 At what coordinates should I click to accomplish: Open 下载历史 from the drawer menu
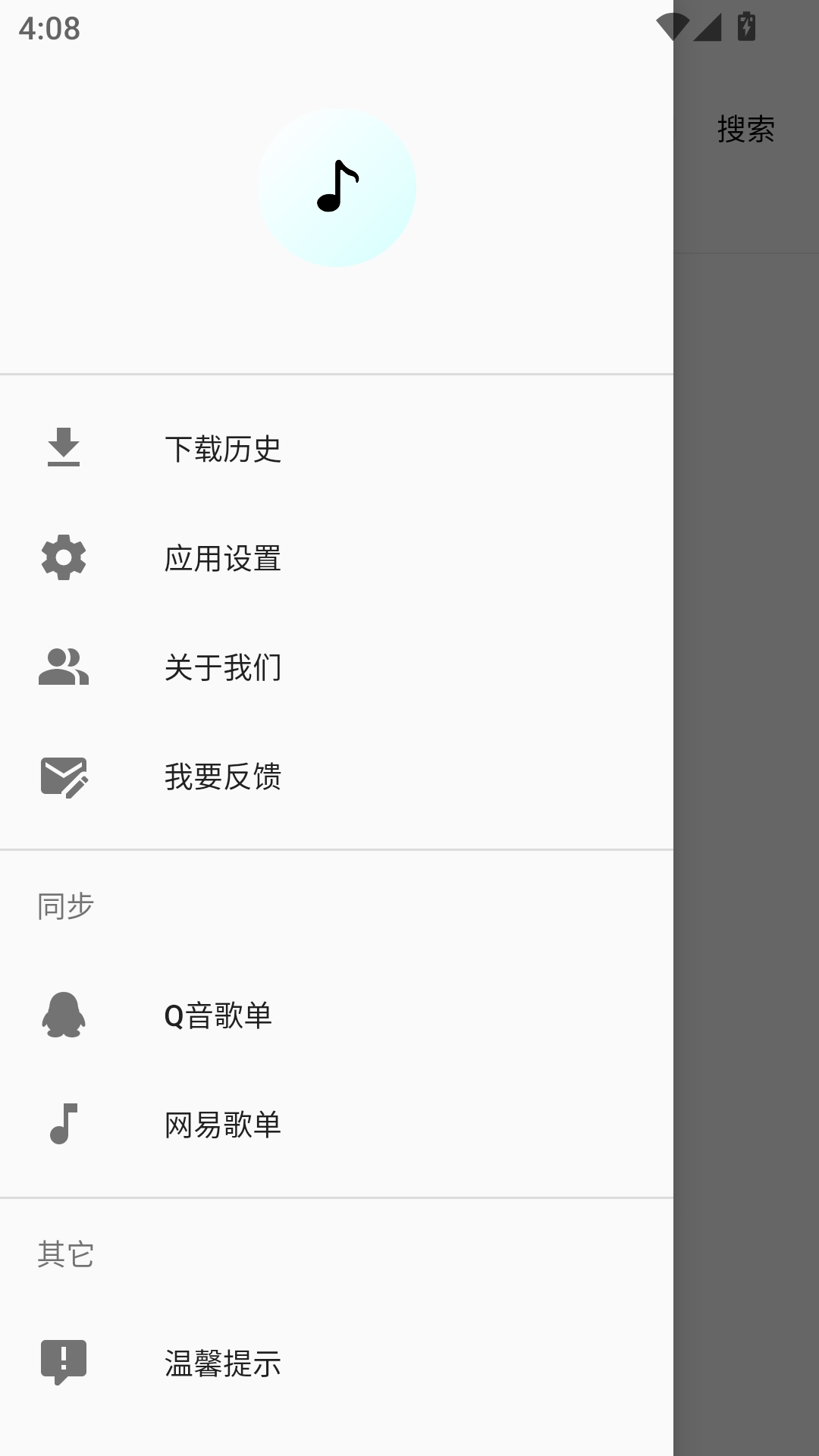coord(223,448)
